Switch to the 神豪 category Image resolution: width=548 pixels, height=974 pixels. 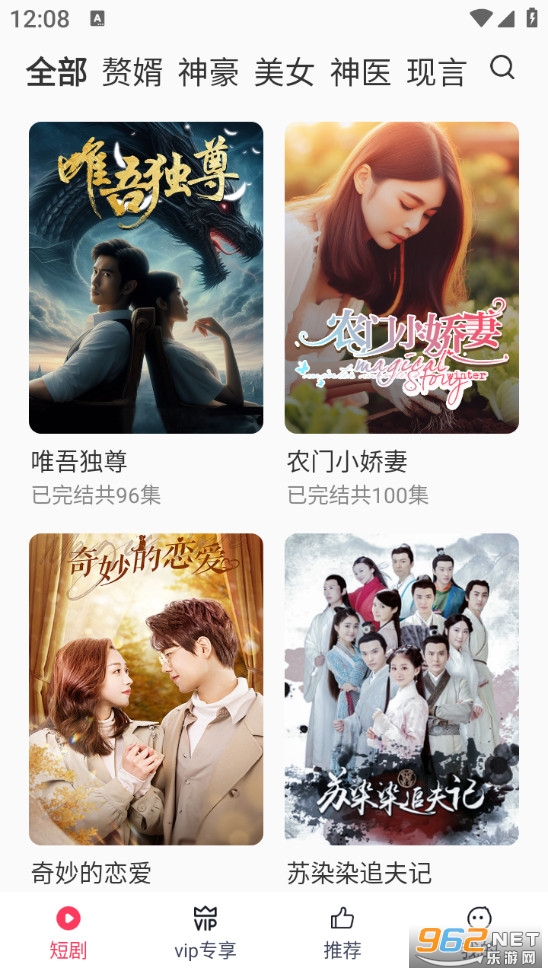point(209,72)
